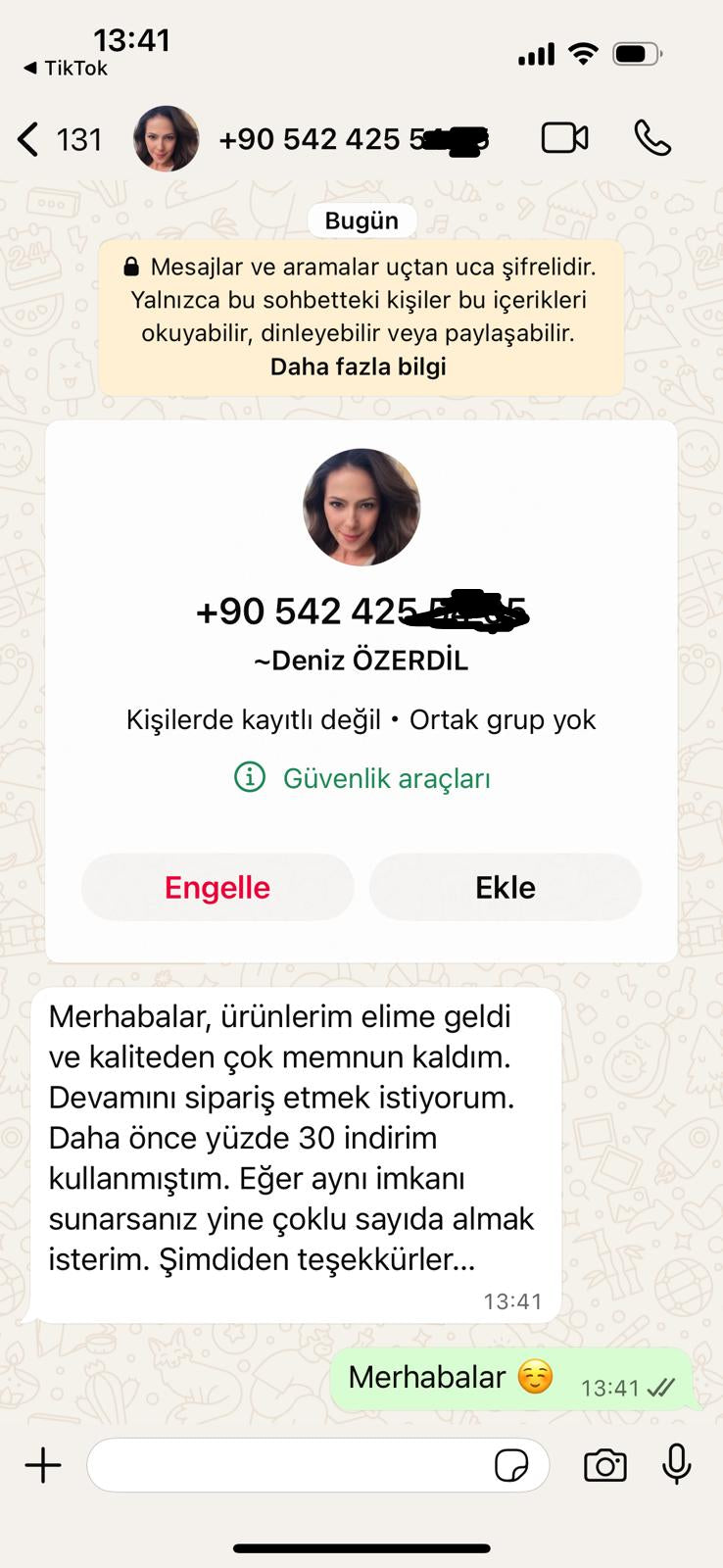
Task: Start a video call with this number
Action: click(564, 138)
